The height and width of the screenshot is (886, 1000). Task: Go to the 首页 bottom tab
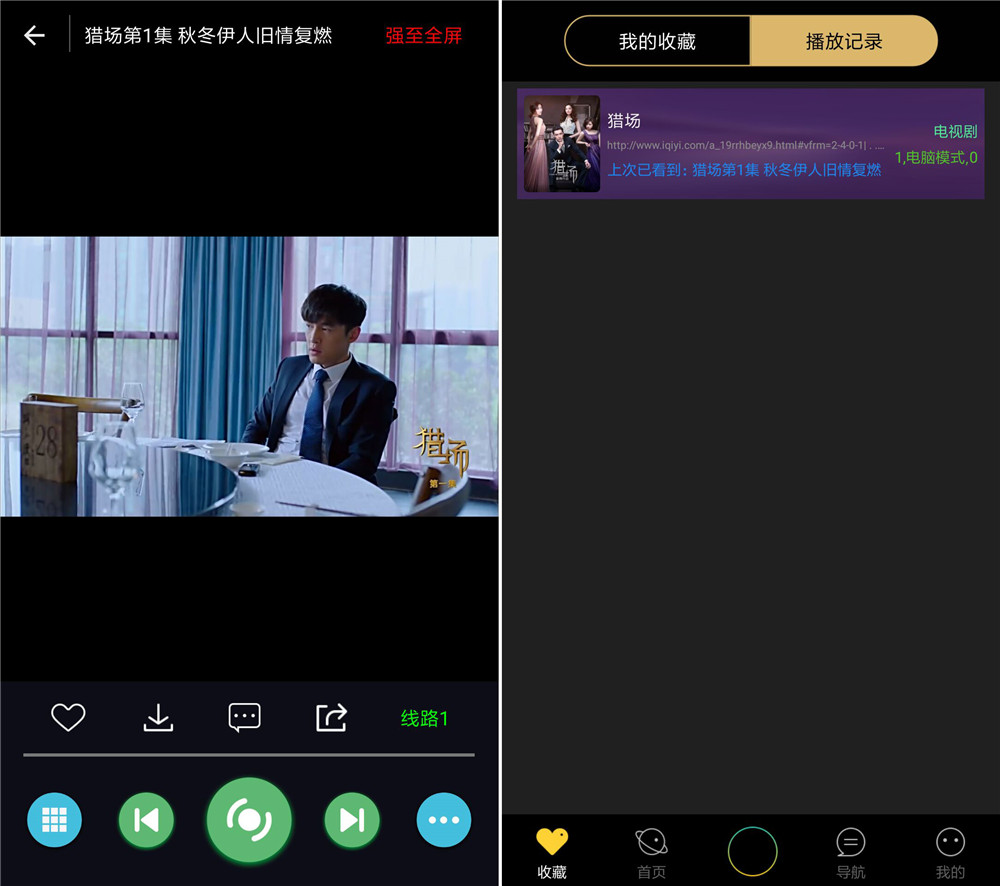tap(651, 852)
